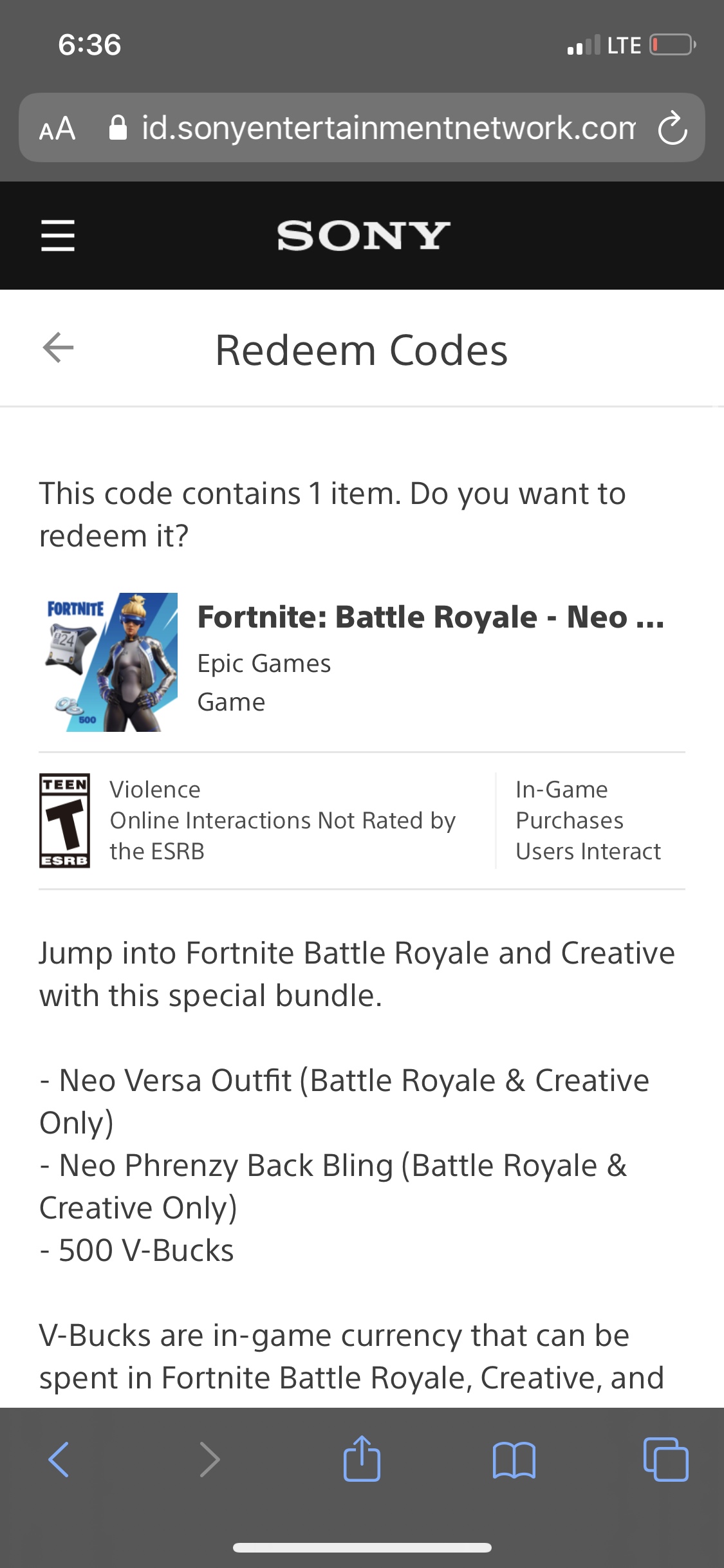Viewport: 724px width, 1568px height.
Task: Reload the current page
Action: 673,128
